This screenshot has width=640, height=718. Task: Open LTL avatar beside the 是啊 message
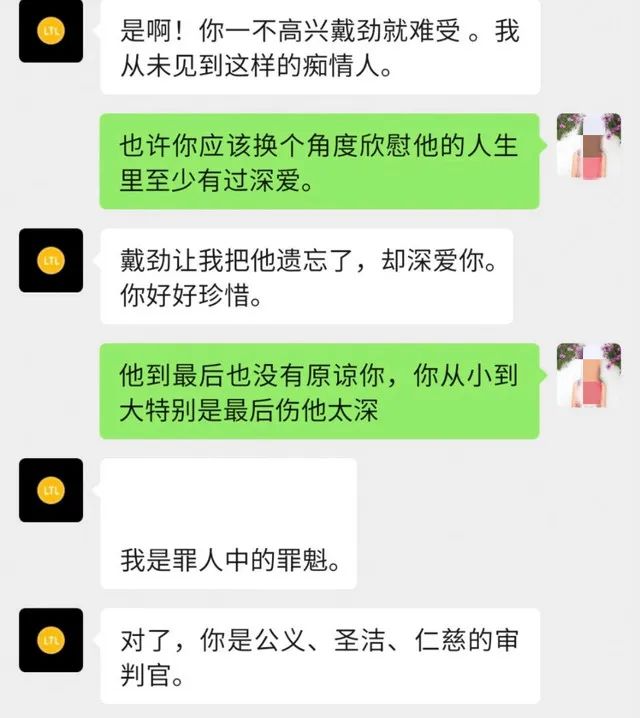click(51, 31)
